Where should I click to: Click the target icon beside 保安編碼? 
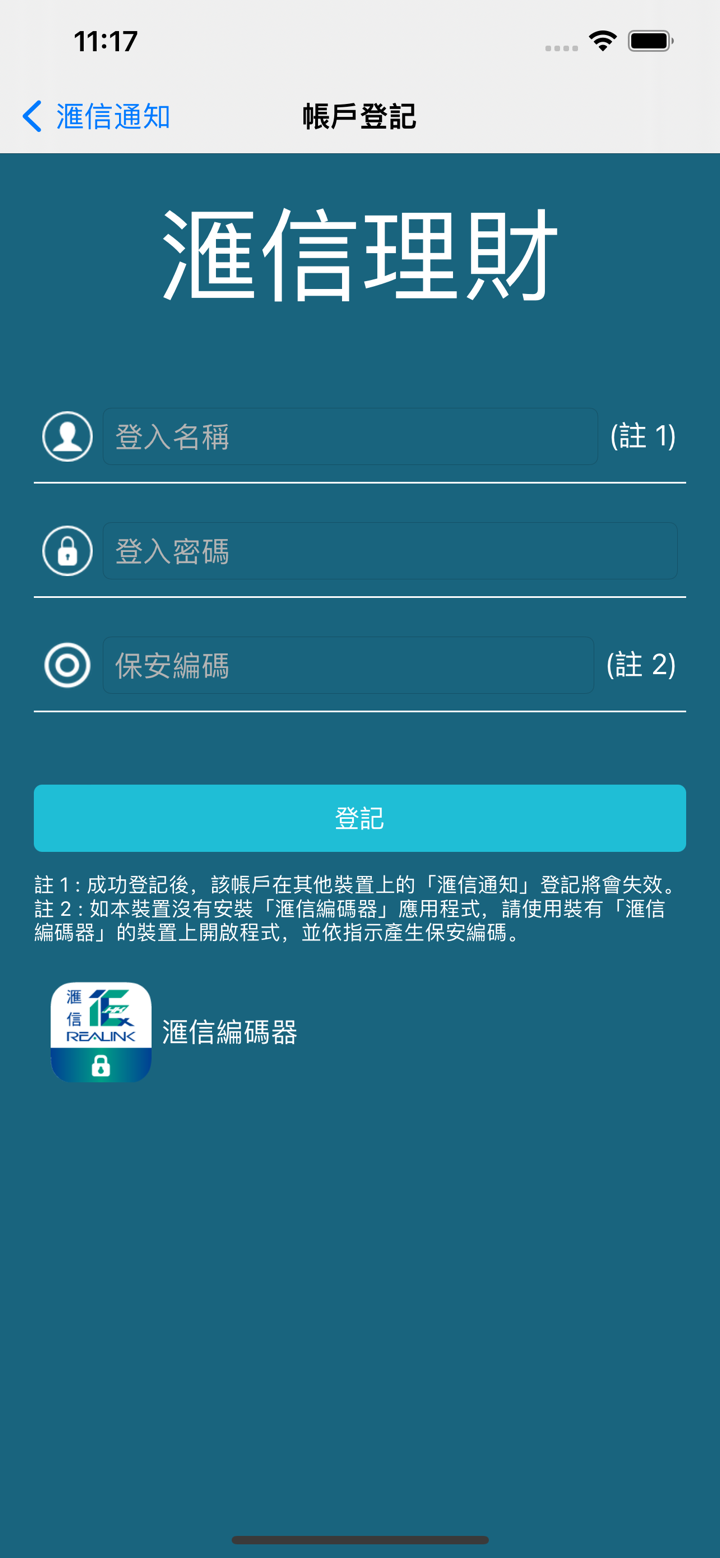pyautogui.click(x=66, y=664)
